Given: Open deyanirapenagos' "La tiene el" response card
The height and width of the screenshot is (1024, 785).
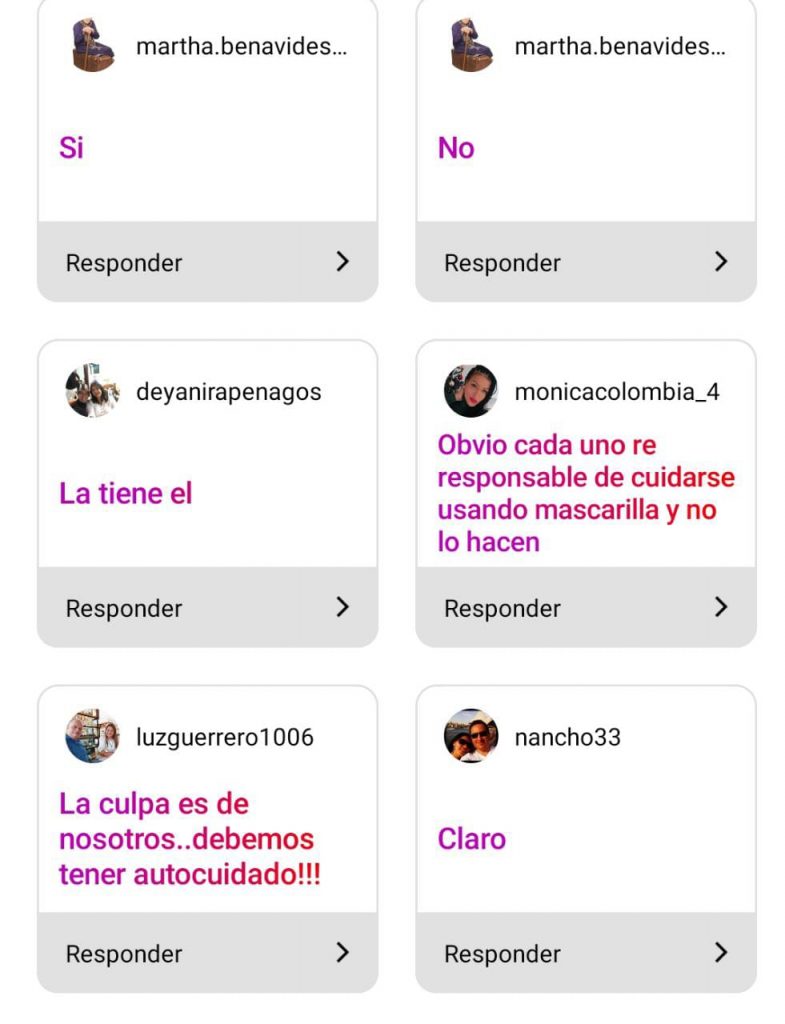Looking at the screenshot, I should coord(207,493).
